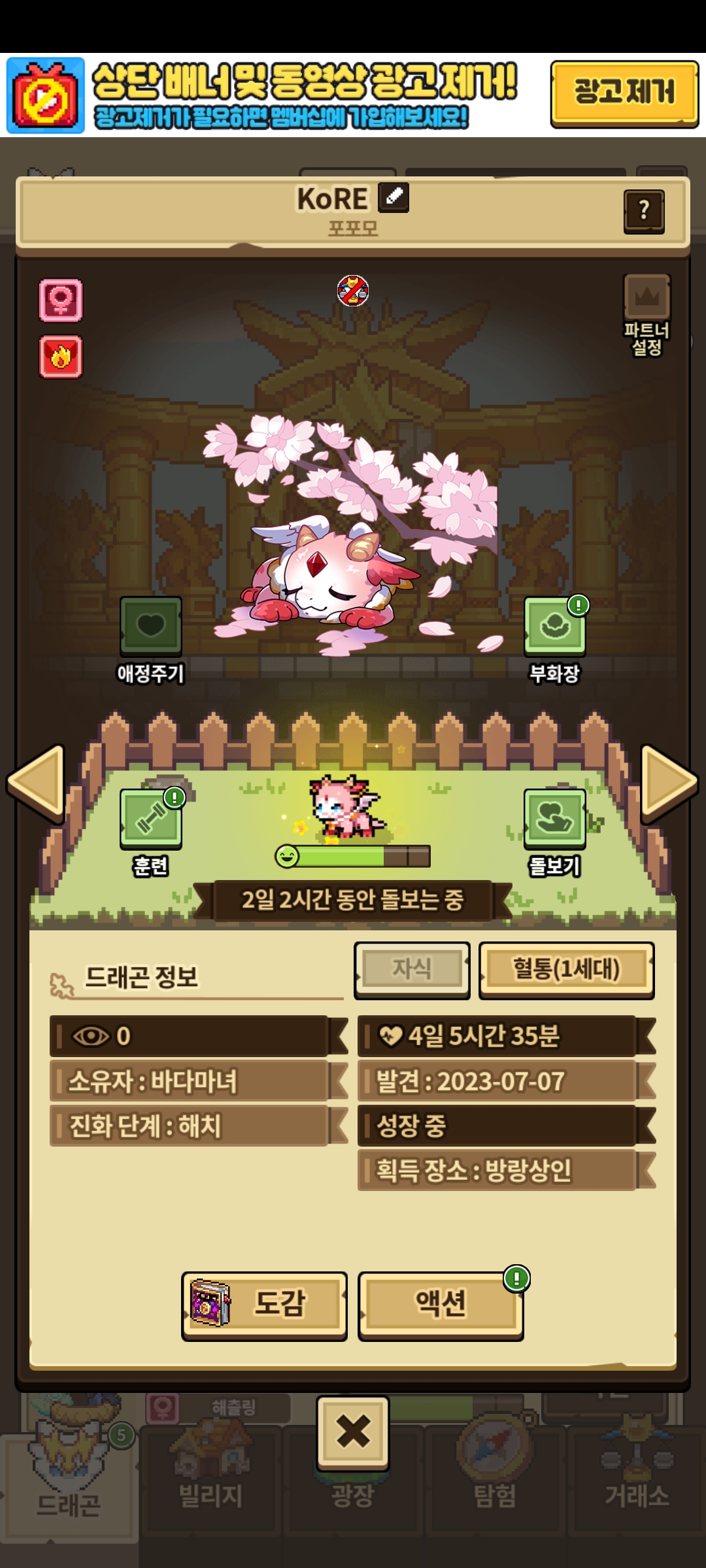The image size is (706, 1568).
Task: Open the question mark help button
Action: [644, 211]
